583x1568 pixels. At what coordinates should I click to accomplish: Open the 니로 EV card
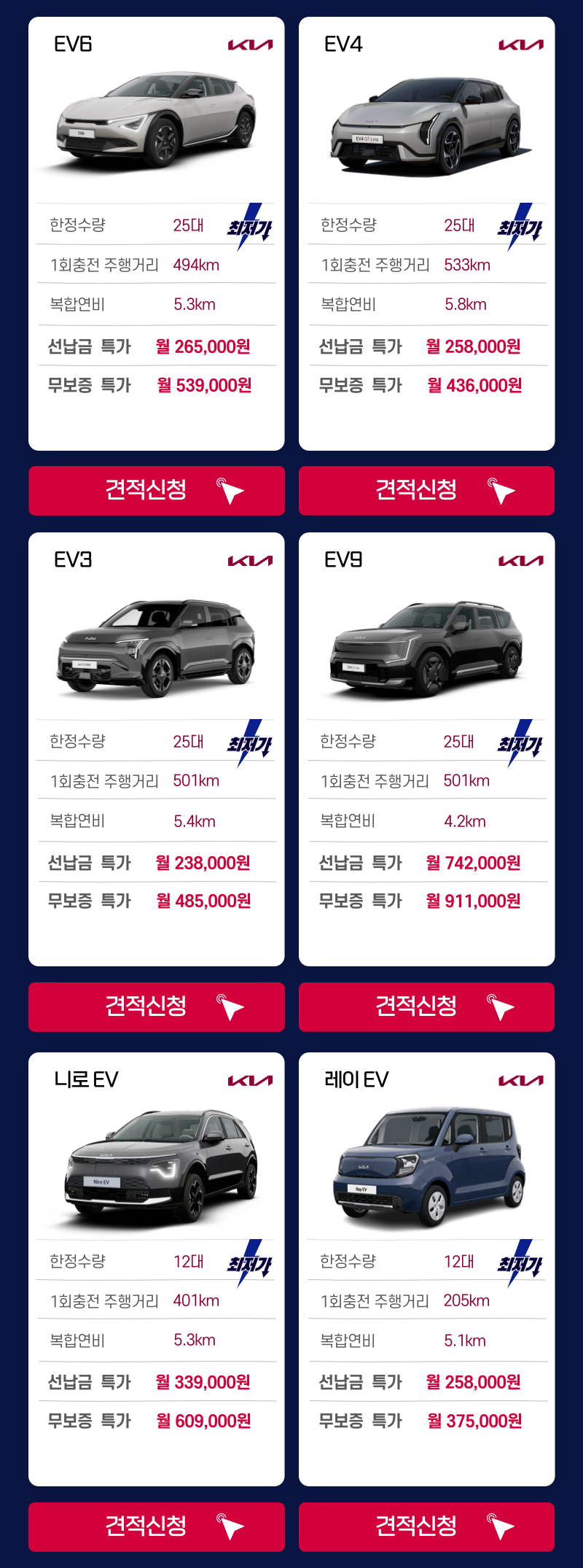coord(157,1269)
